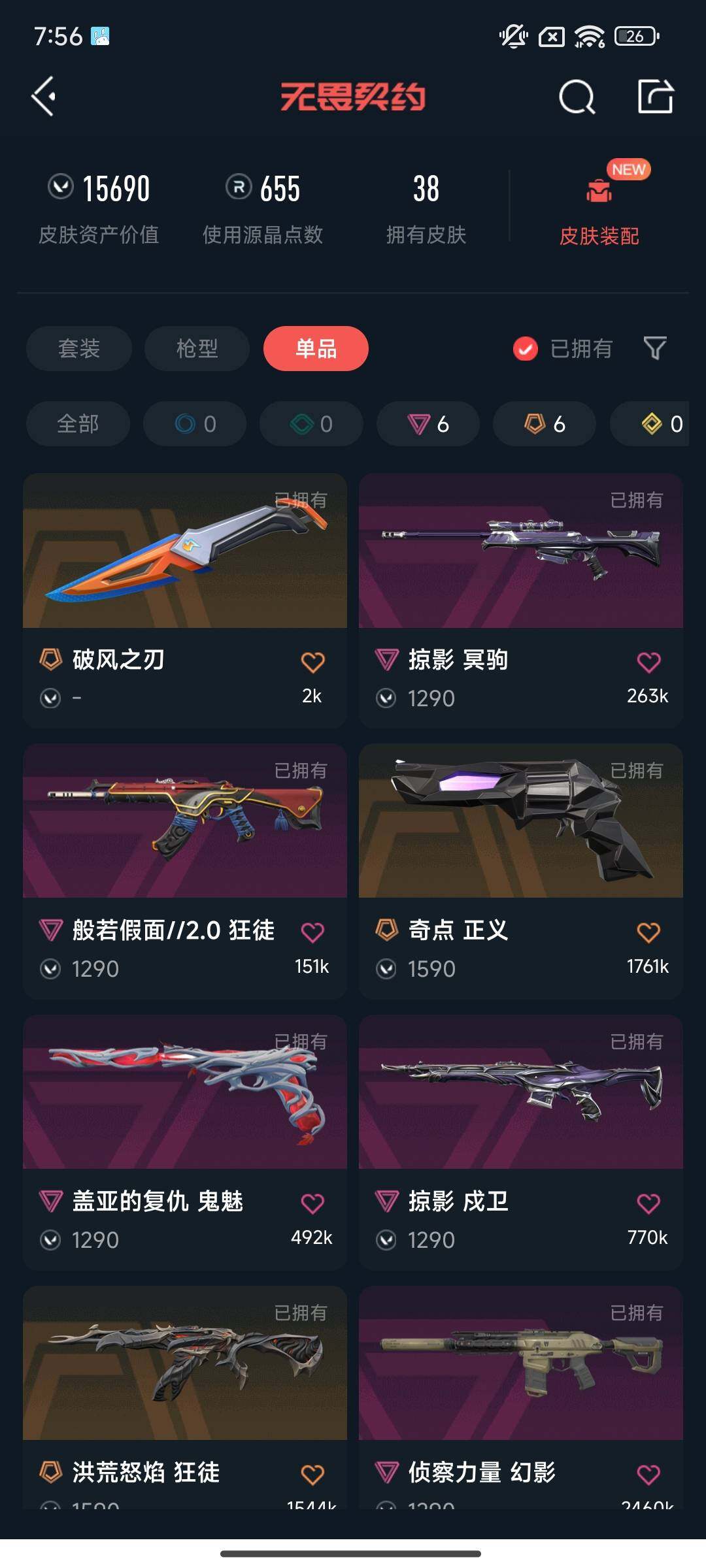Select the green rarity filter showing 0
Viewport: 706px width, 1568px height.
[311, 423]
